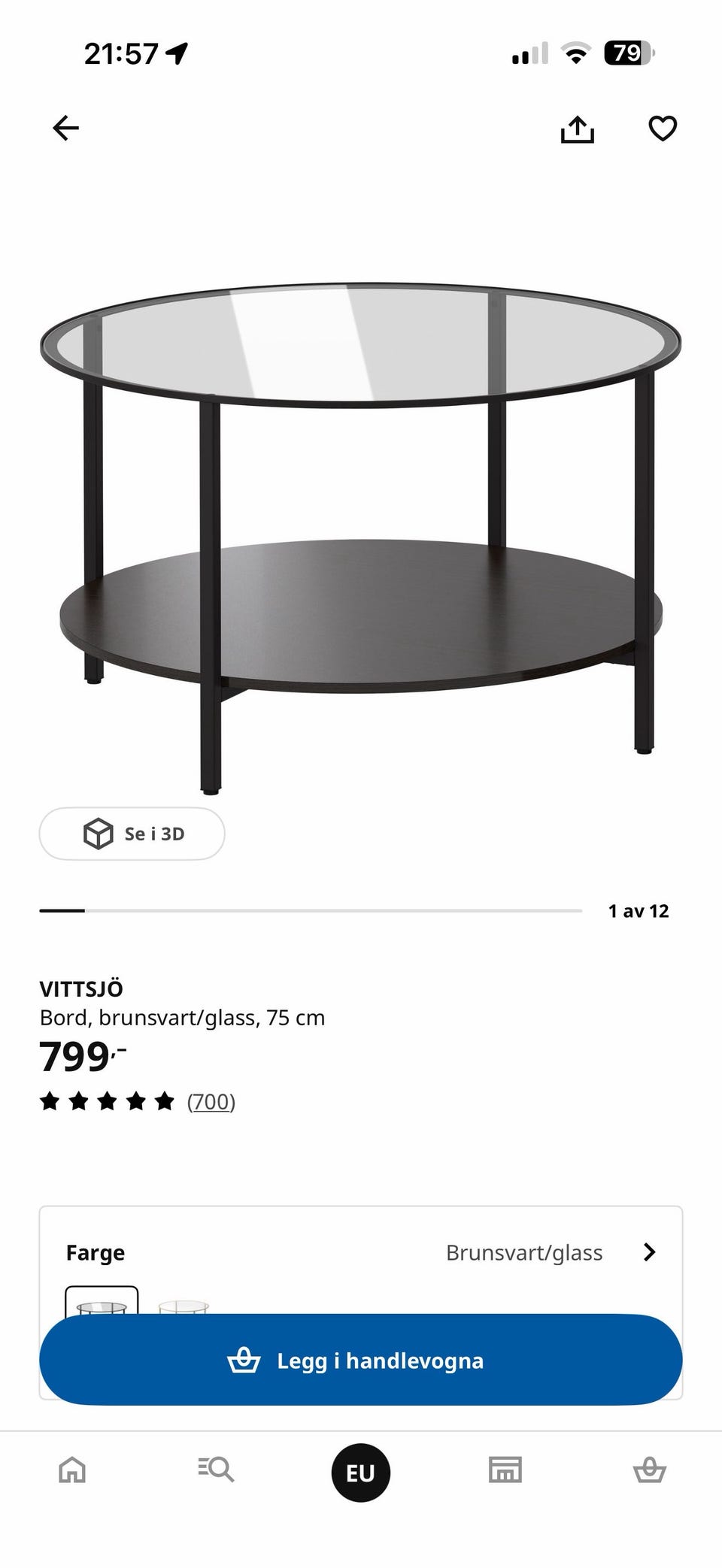Tap Legg i handlevogna button

(361, 1360)
